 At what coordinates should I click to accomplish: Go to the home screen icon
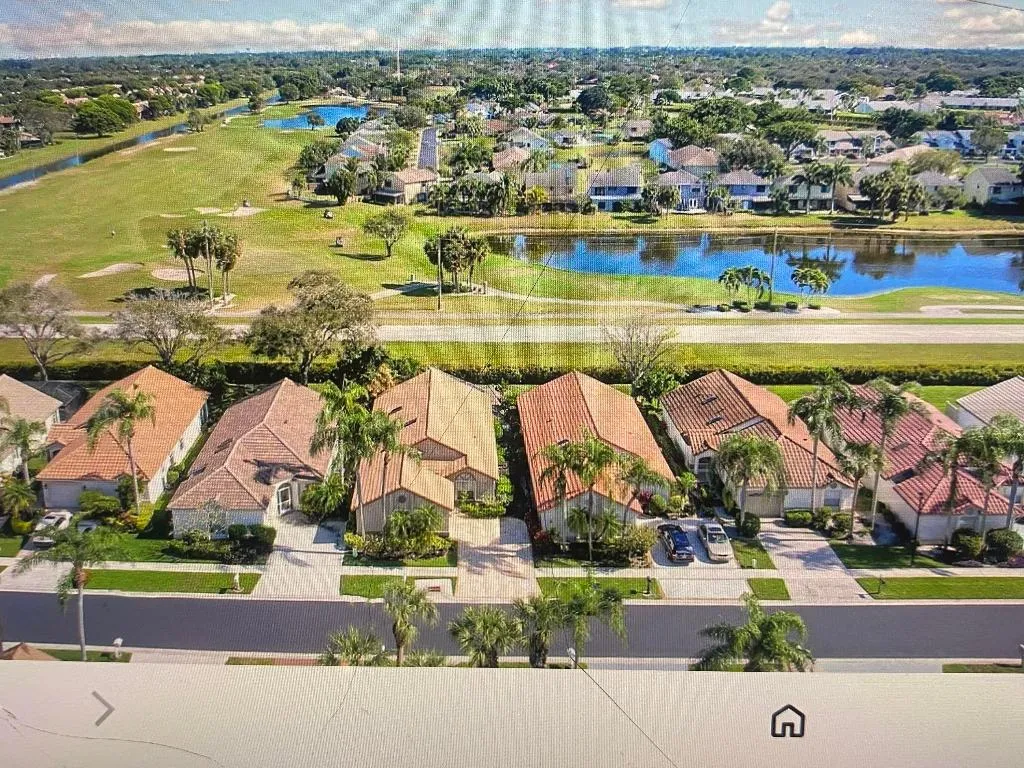pos(787,720)
